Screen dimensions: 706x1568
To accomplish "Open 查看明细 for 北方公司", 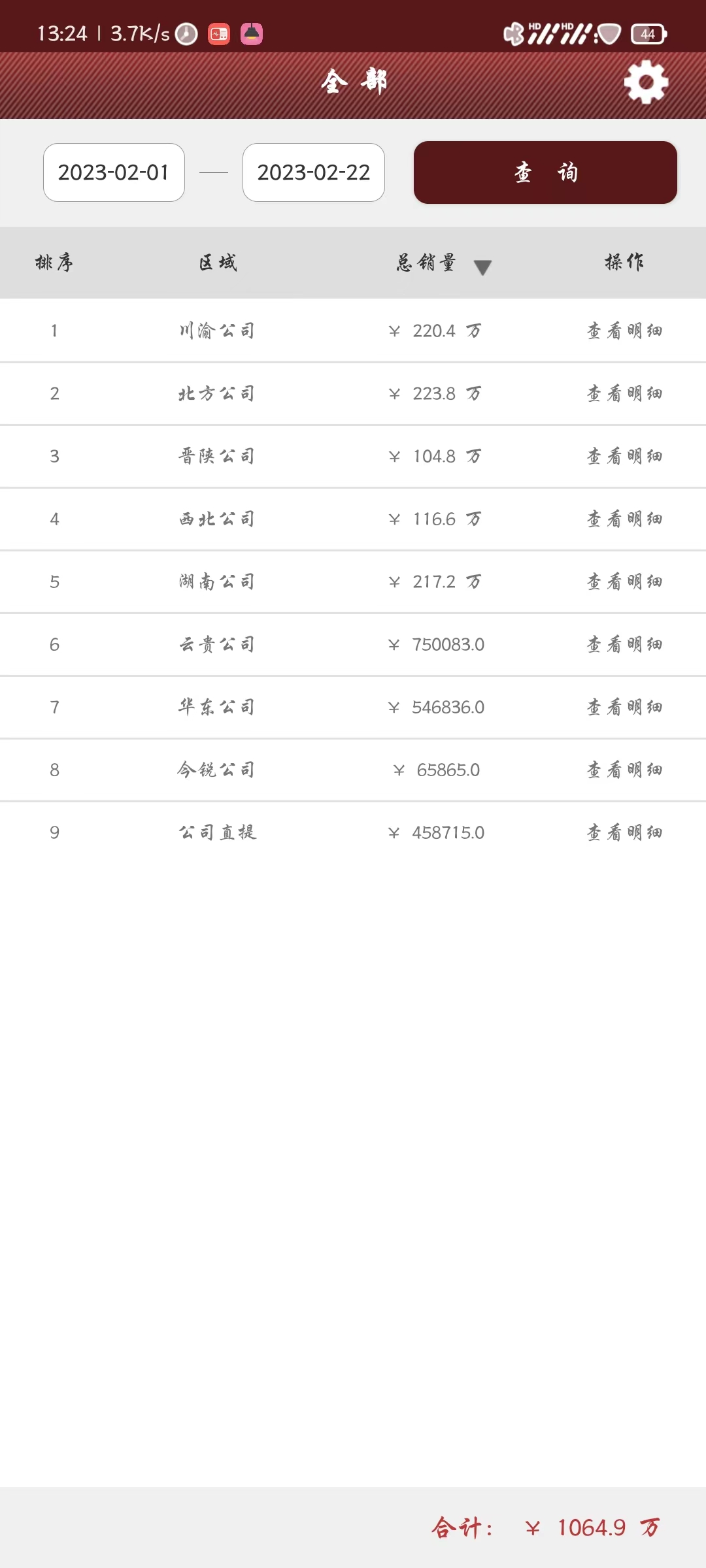I will click(x=624, y=394).
